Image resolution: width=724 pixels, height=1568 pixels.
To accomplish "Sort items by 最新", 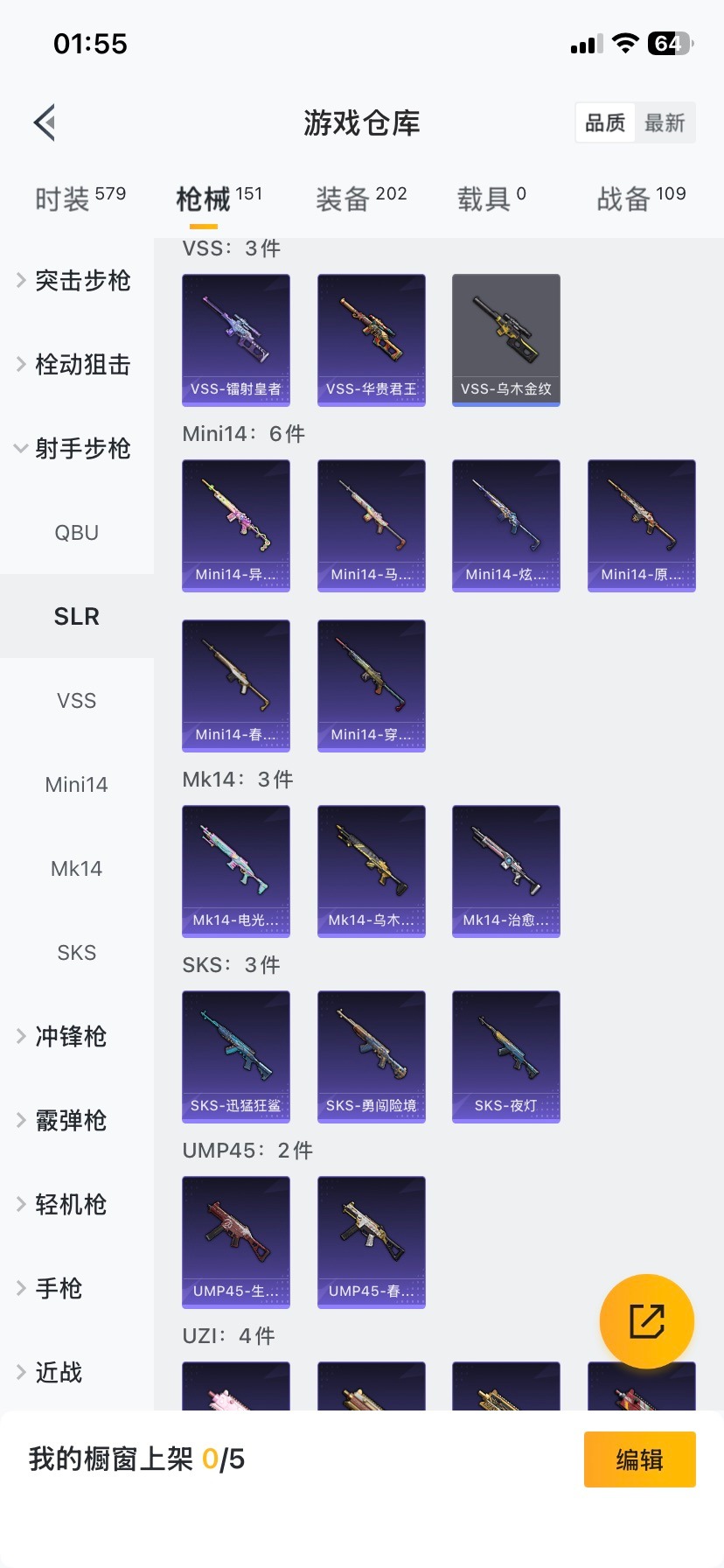I will click(x=665, y=123).
